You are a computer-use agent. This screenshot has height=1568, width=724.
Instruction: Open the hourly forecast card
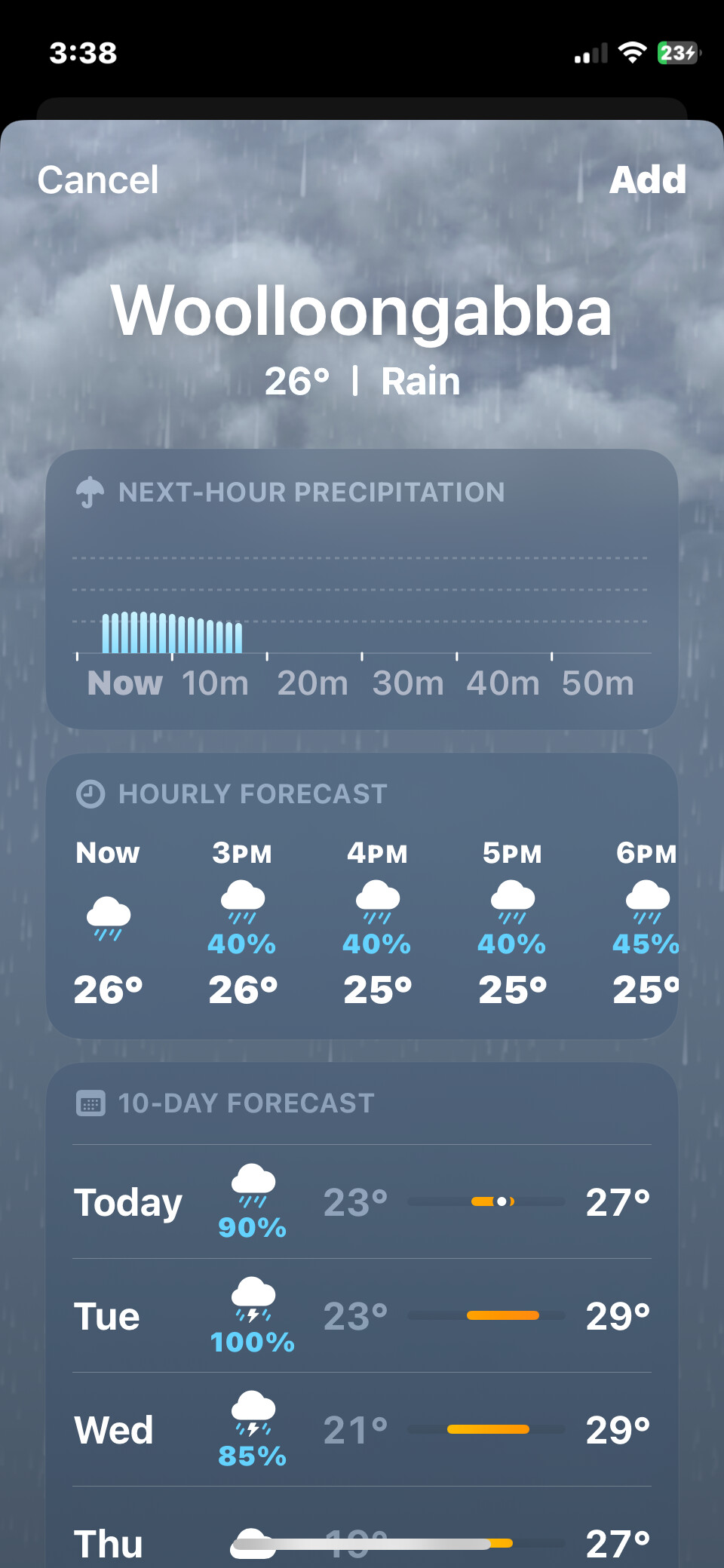(x=362, y=896)
